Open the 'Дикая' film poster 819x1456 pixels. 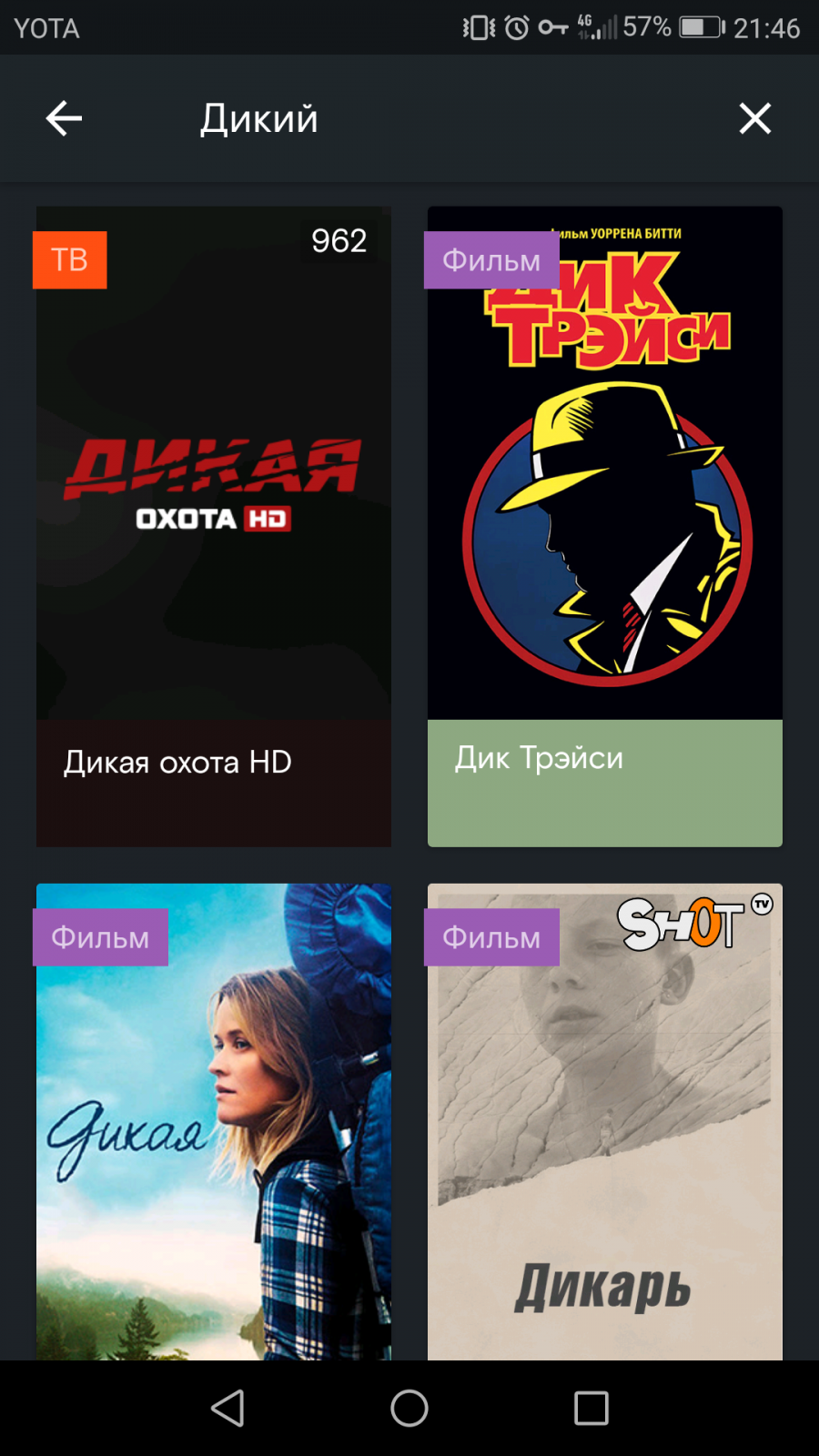(x=214, y=1122)
